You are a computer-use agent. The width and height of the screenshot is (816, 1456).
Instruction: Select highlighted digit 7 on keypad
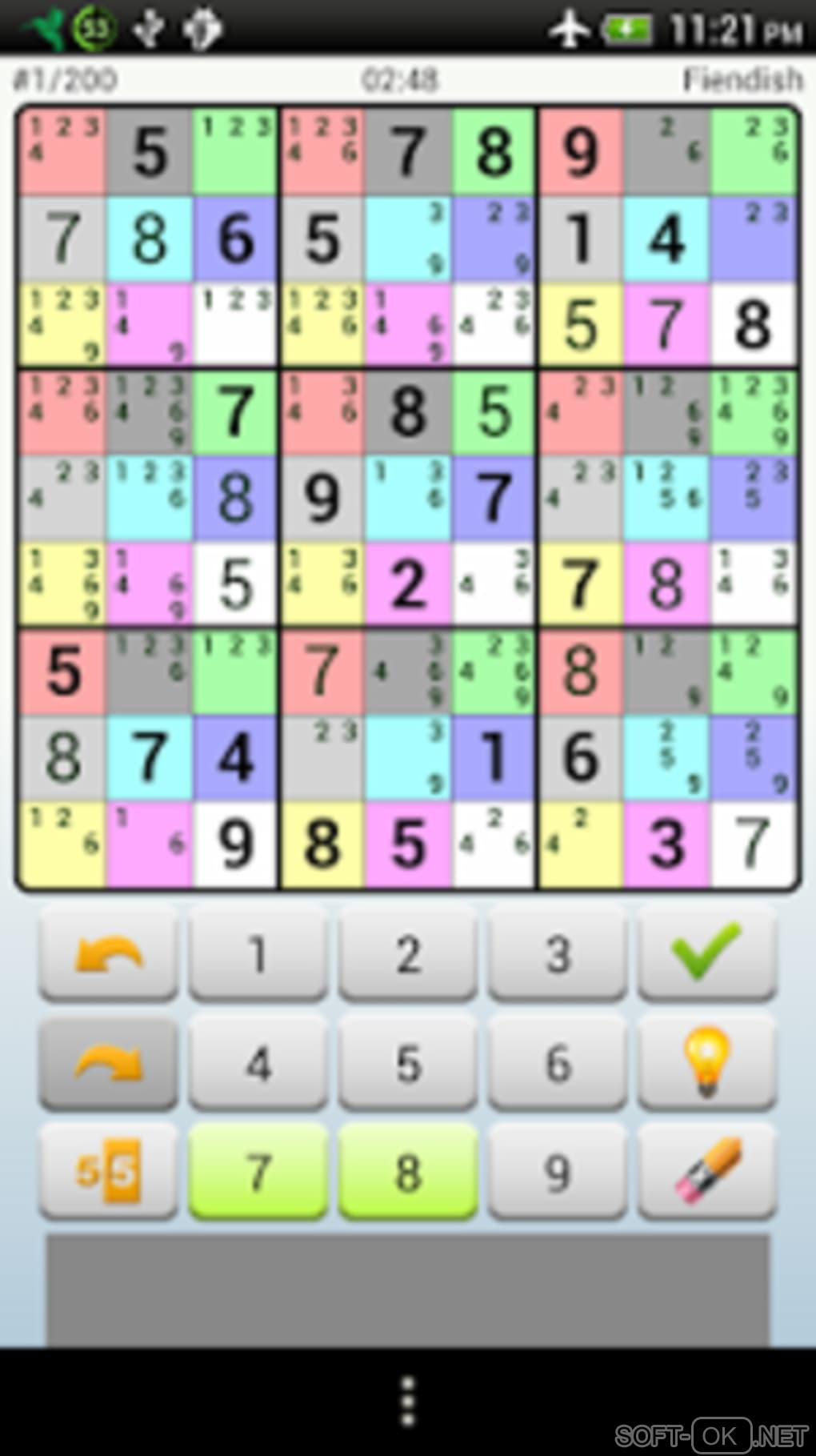pyautogui.click(x=258, y=1172)
